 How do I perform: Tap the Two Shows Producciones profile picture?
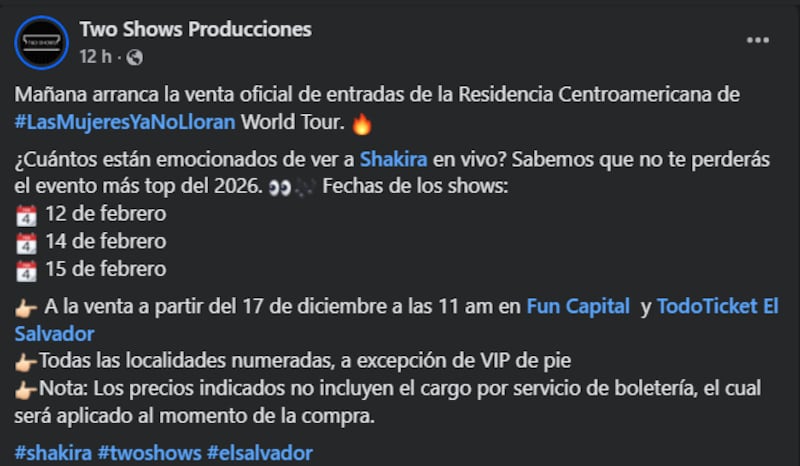pos(42,43)
